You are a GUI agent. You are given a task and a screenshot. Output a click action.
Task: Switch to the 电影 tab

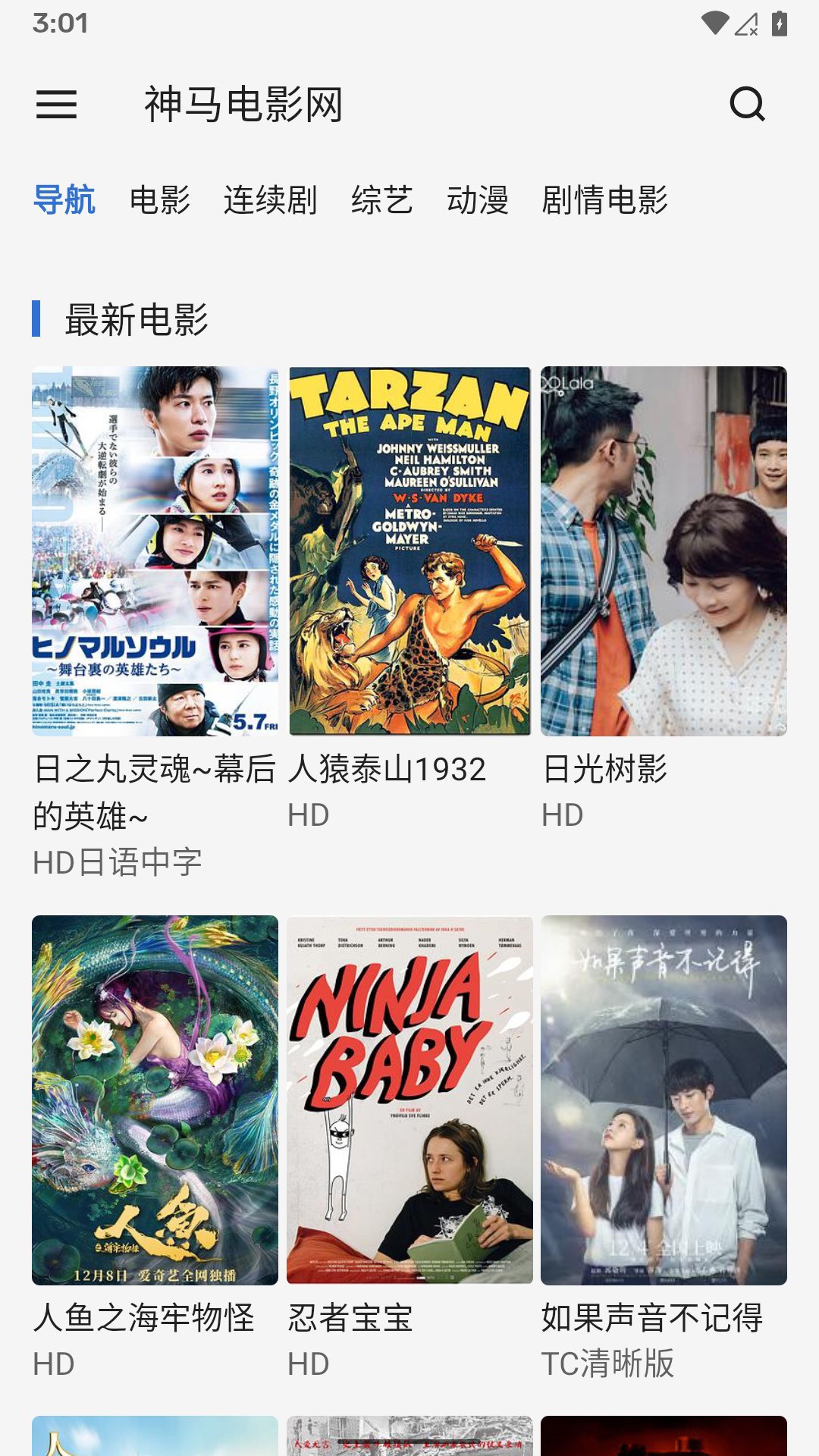tap(160, 200)
